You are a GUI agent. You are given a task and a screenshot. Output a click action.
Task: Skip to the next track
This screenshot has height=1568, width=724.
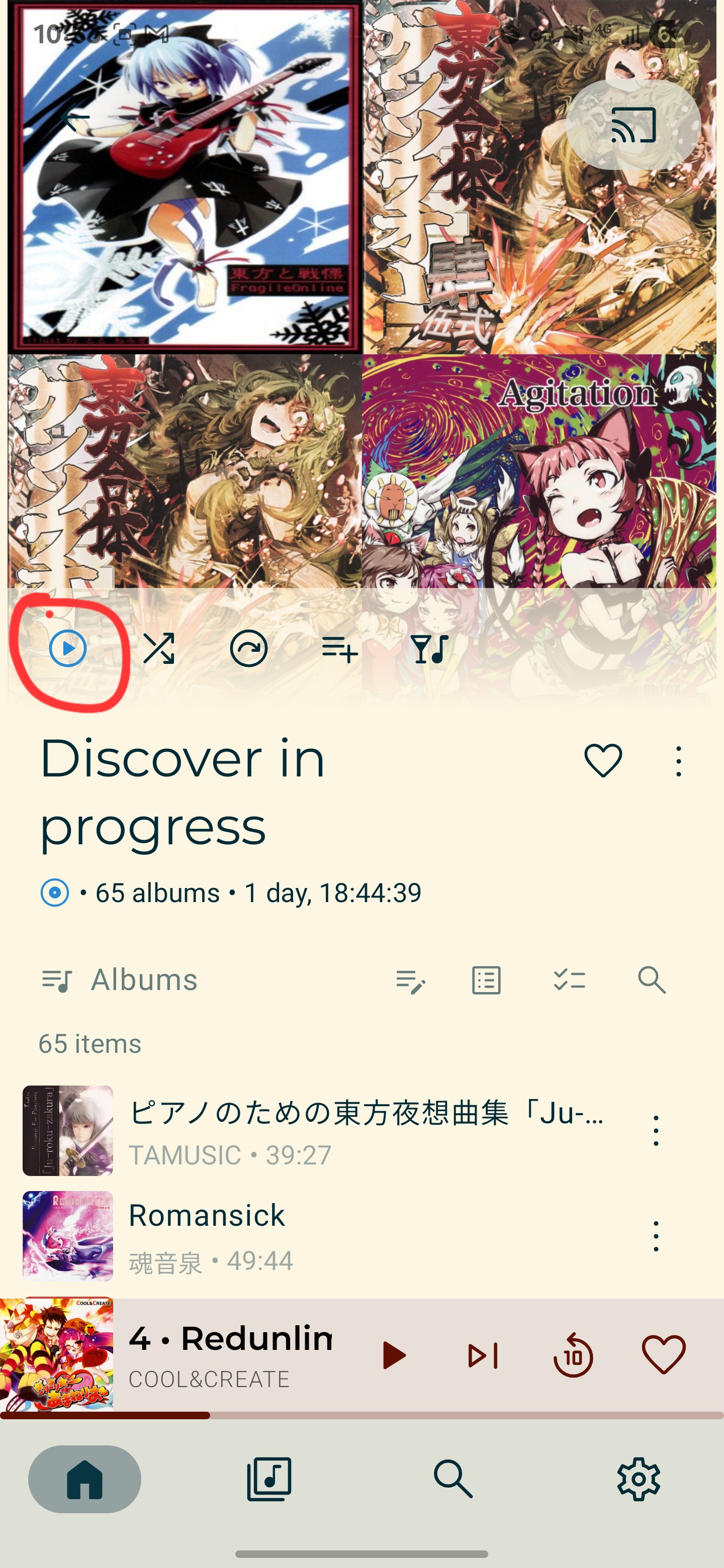tap(483, 1355)
